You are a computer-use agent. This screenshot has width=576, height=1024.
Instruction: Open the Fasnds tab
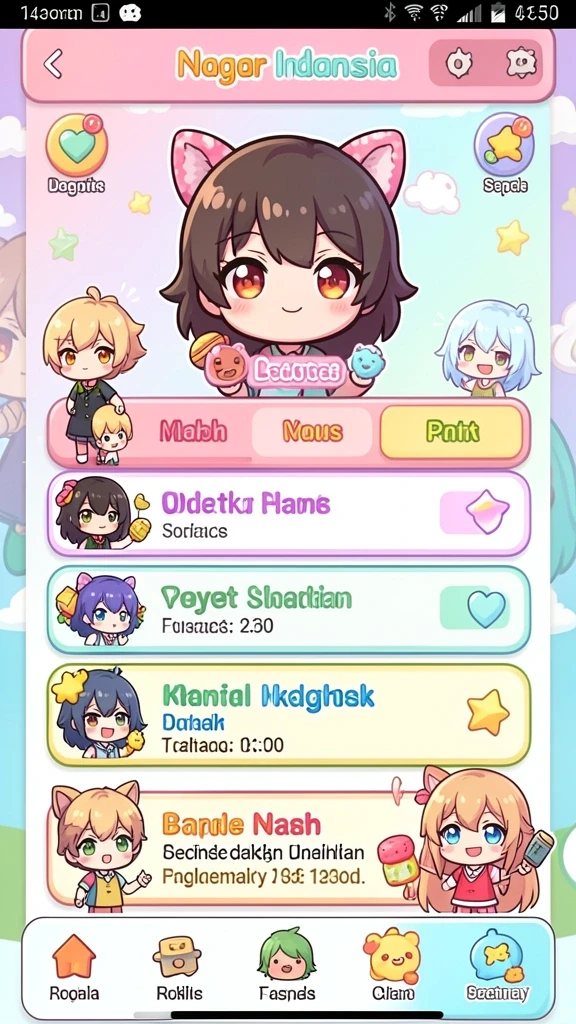pyautogui.click(x=287, y=968)
